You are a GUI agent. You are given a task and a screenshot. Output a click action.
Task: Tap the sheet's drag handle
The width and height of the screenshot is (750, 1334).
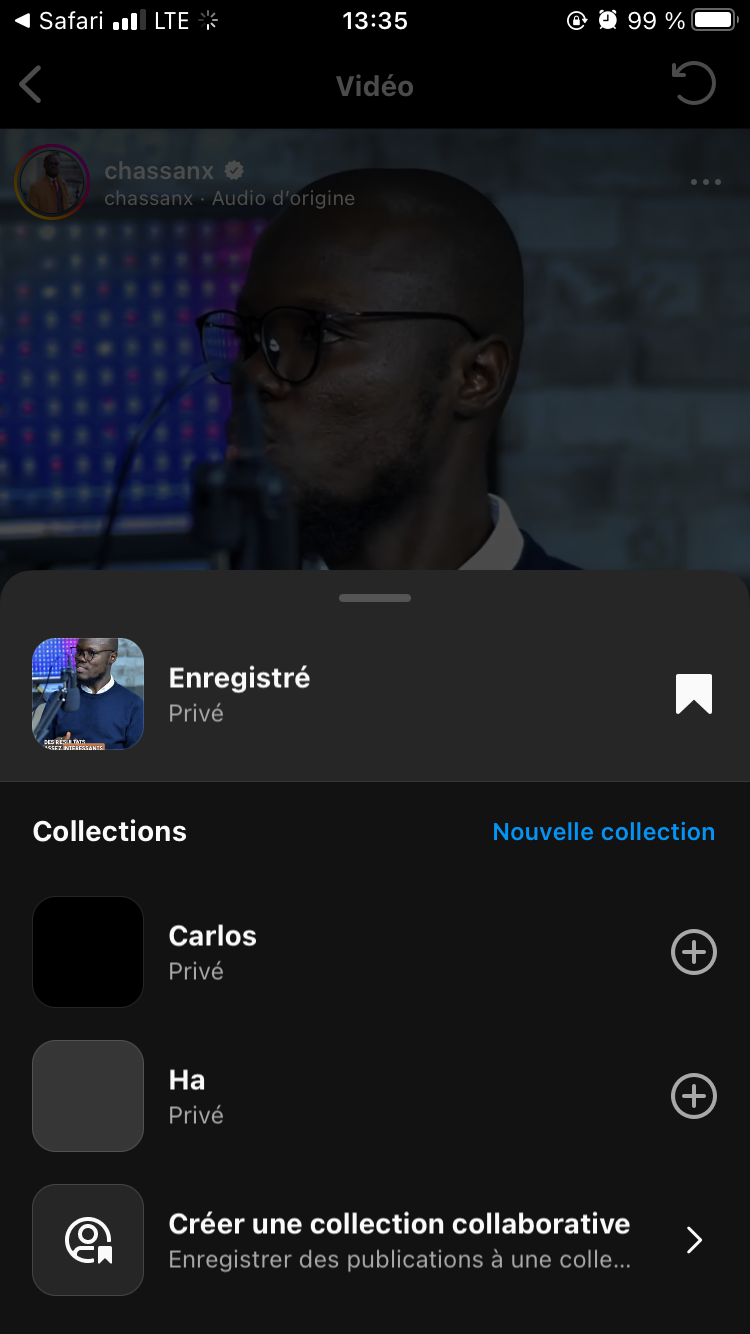[375, 598]
